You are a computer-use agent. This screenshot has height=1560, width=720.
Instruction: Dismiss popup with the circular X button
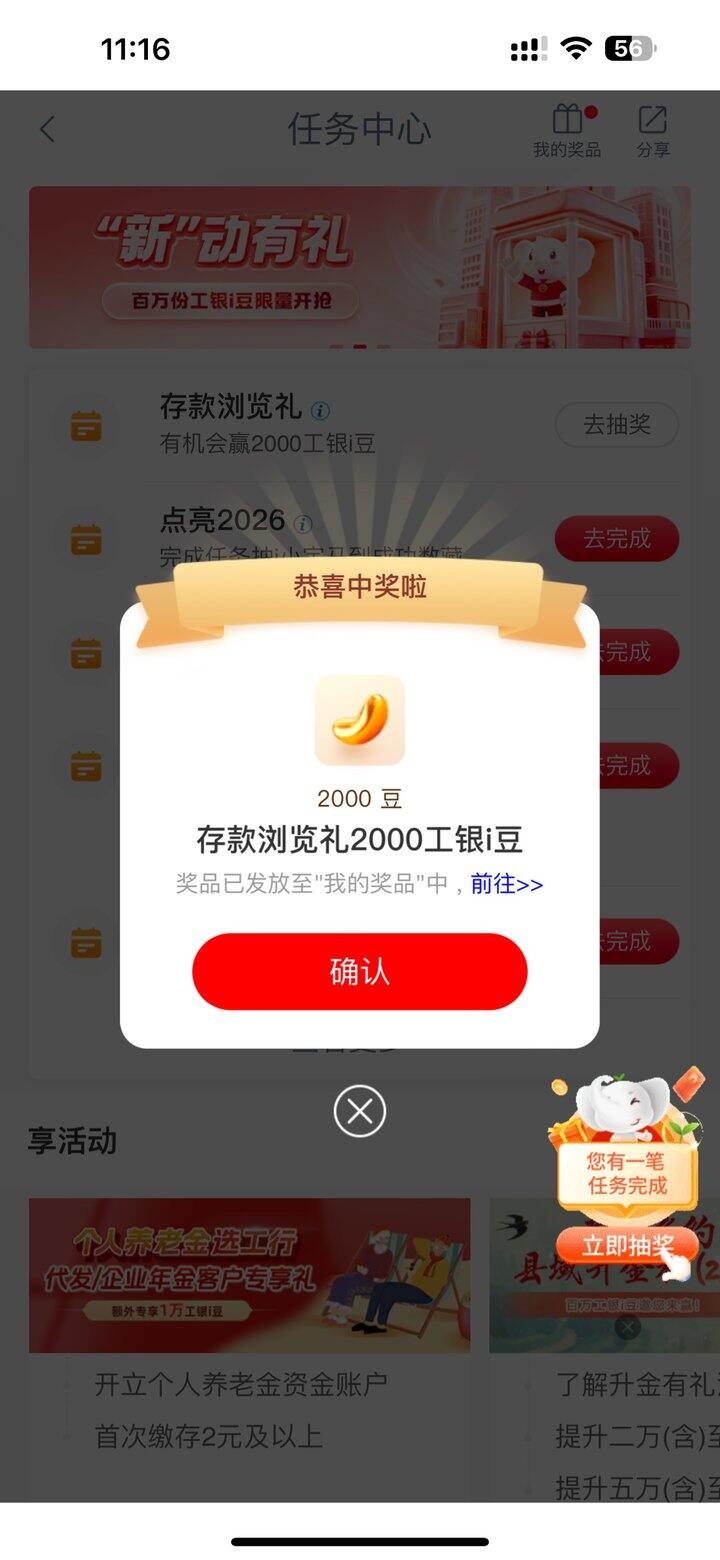click(x=360, y=1110)
